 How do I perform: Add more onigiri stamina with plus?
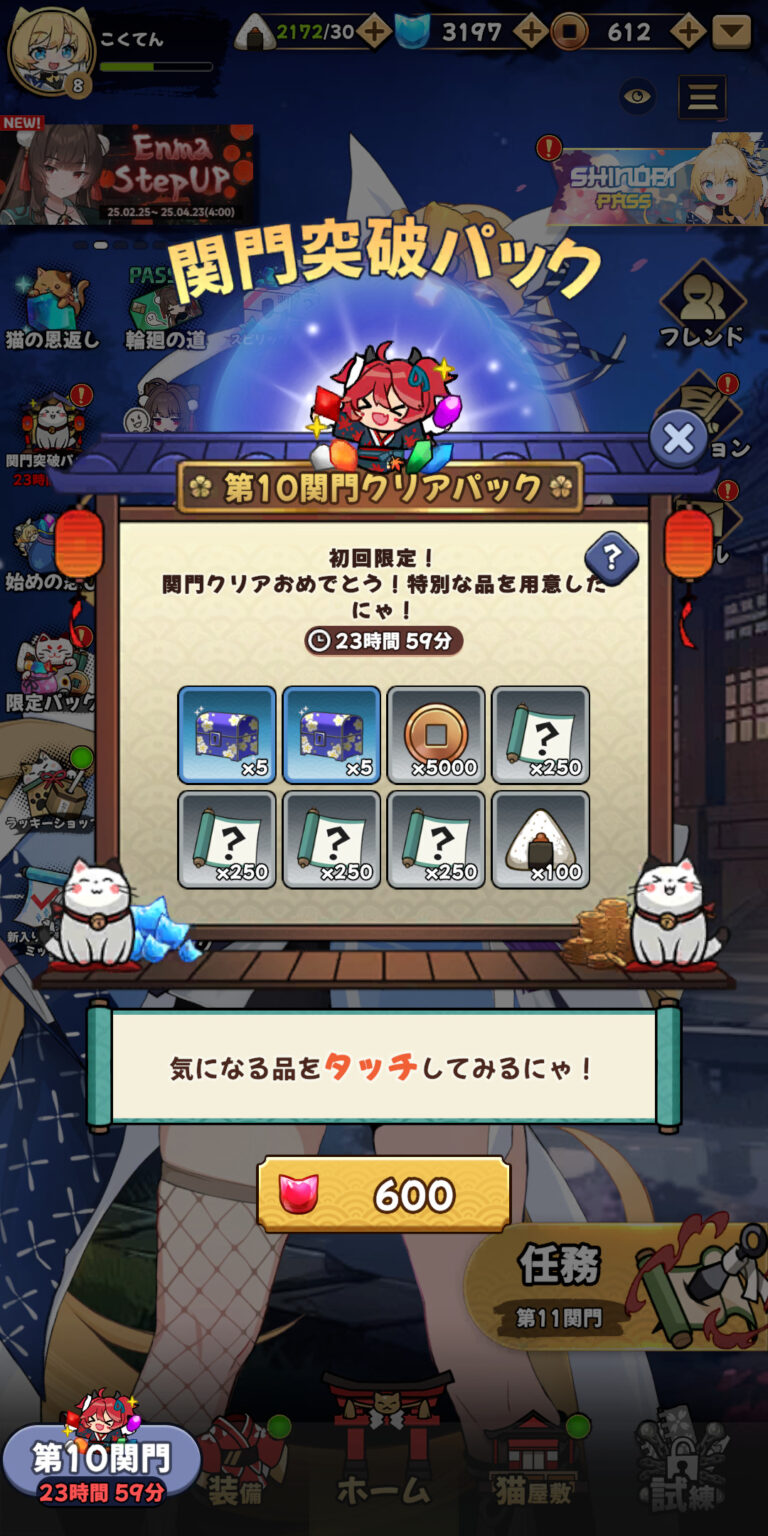374,32
